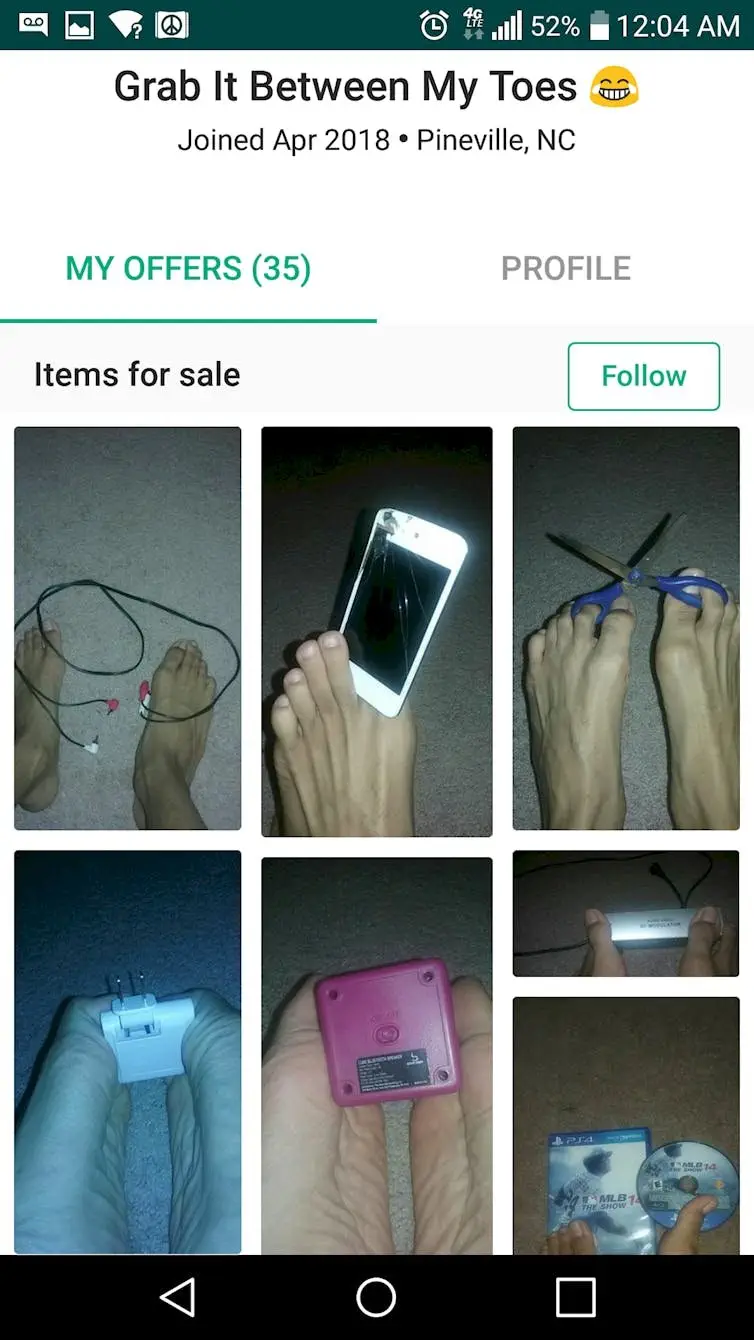Open the blue scissors listing
Viewport: 754px width, 1340px height.
[x=626, y=628]
